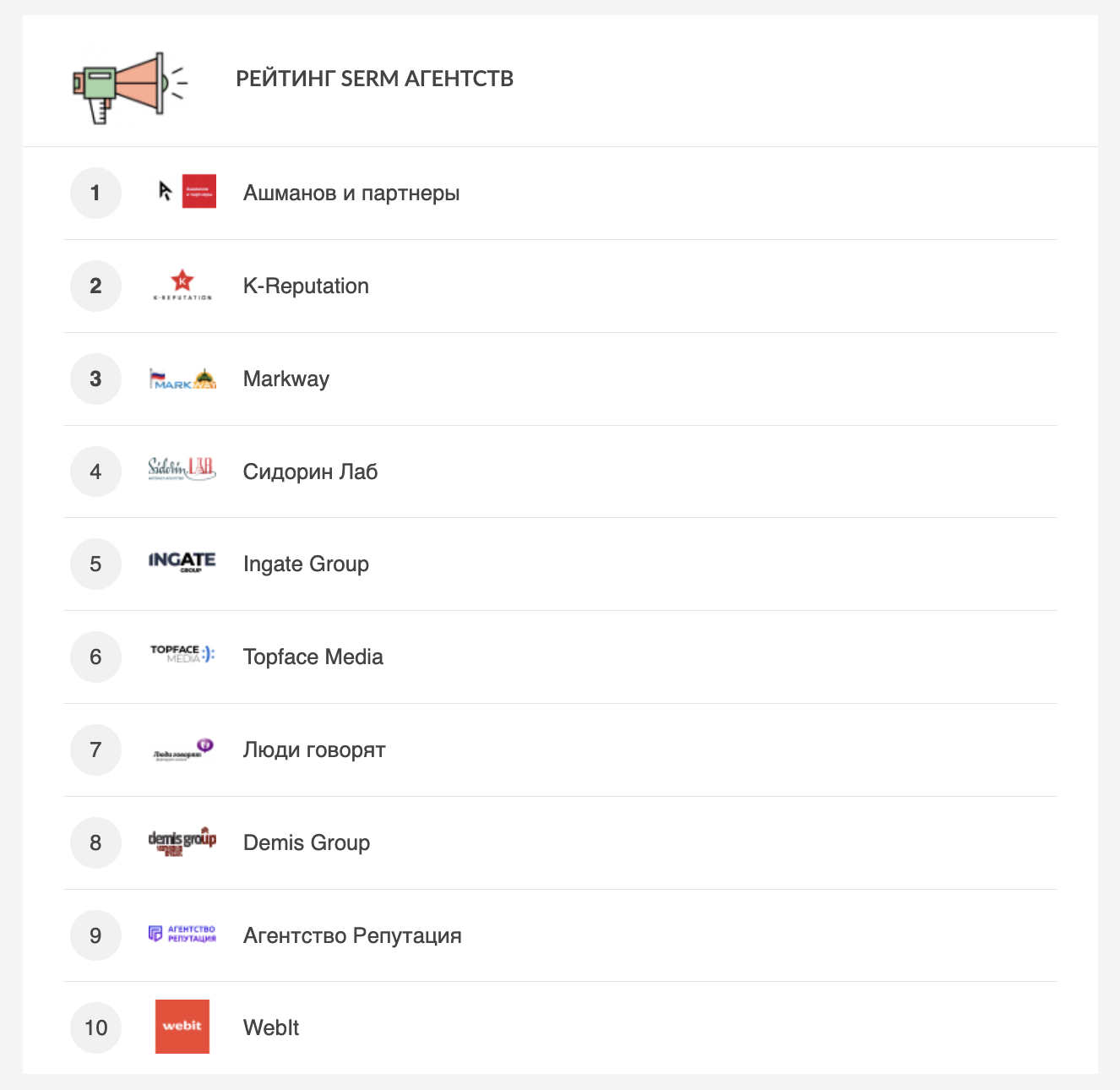Open the Ашманов и партнеры agency row

(x=351, y=193)
